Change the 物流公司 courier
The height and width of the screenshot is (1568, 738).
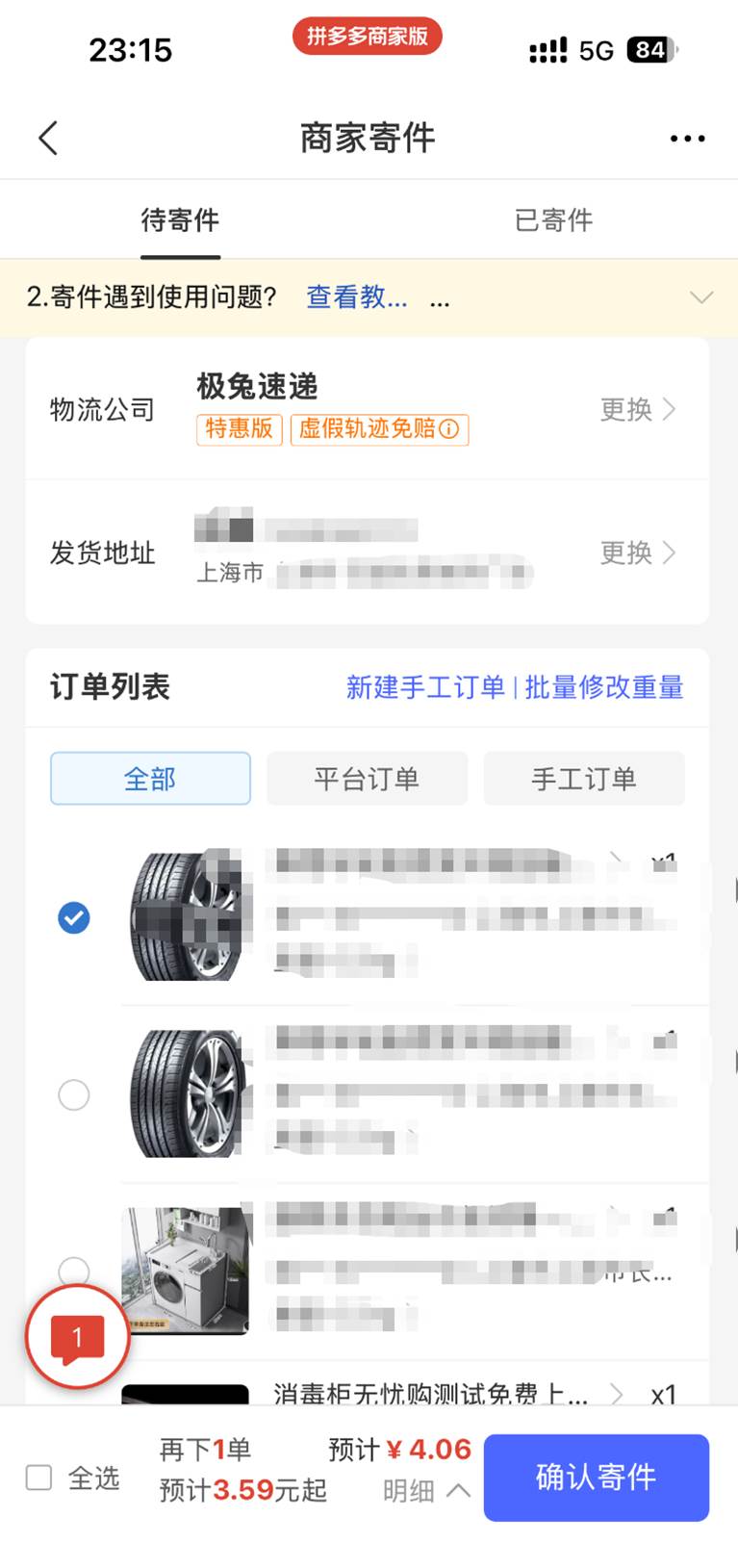pyautogui.click(x=637, y=410)
